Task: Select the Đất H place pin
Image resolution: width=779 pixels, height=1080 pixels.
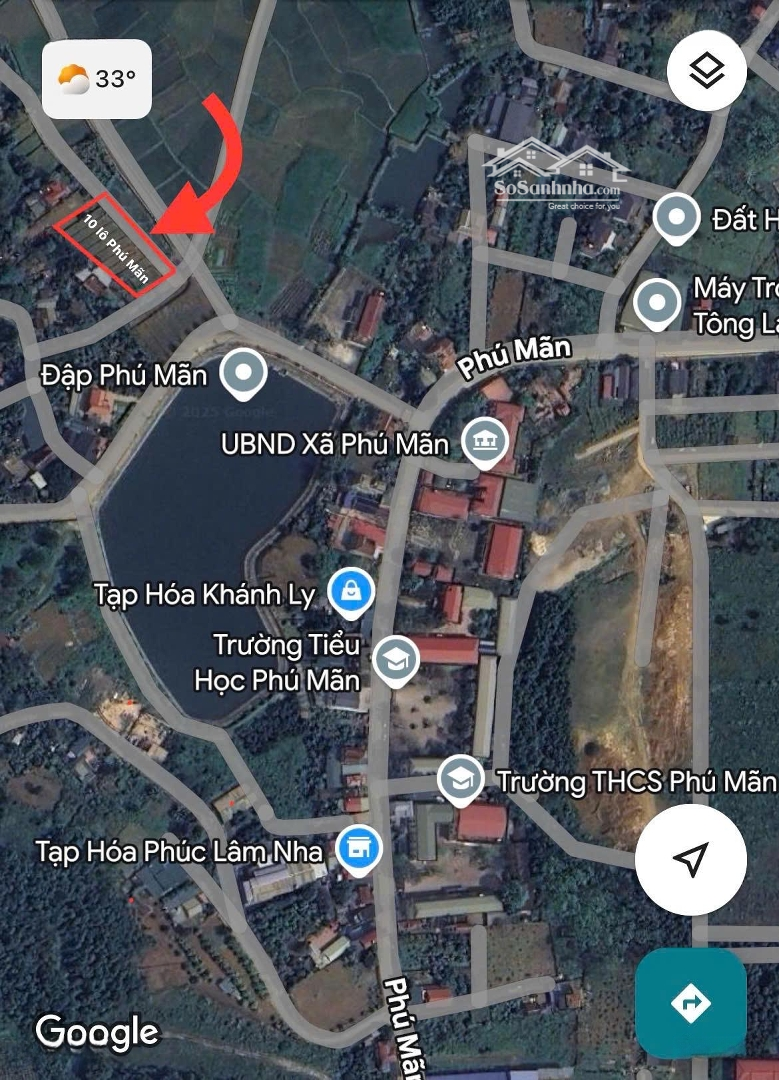Action: tap(676, 218)
